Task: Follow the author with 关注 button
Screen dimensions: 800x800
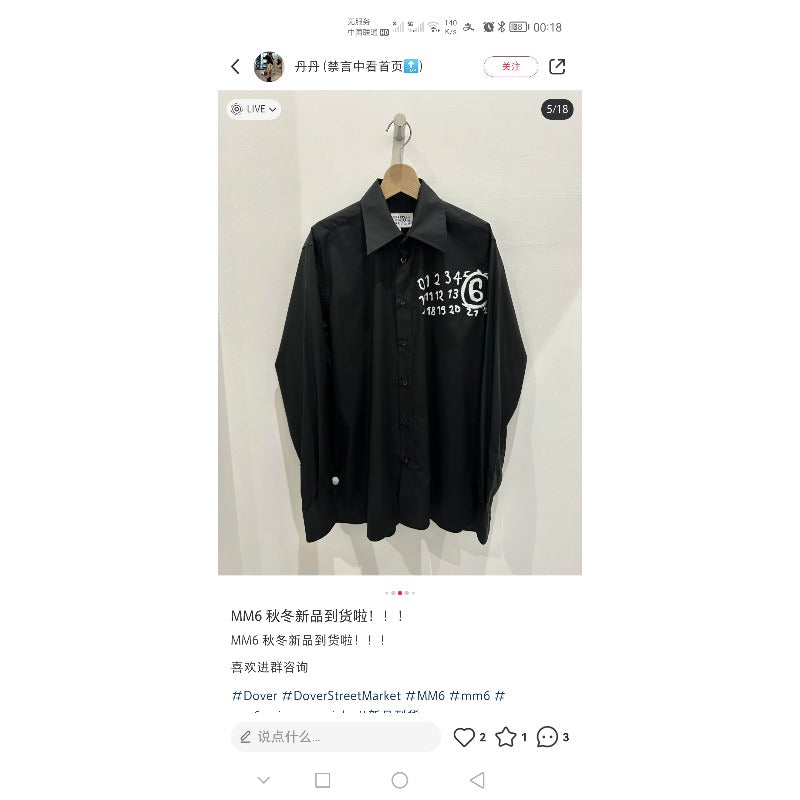Action: pos(511,66)
